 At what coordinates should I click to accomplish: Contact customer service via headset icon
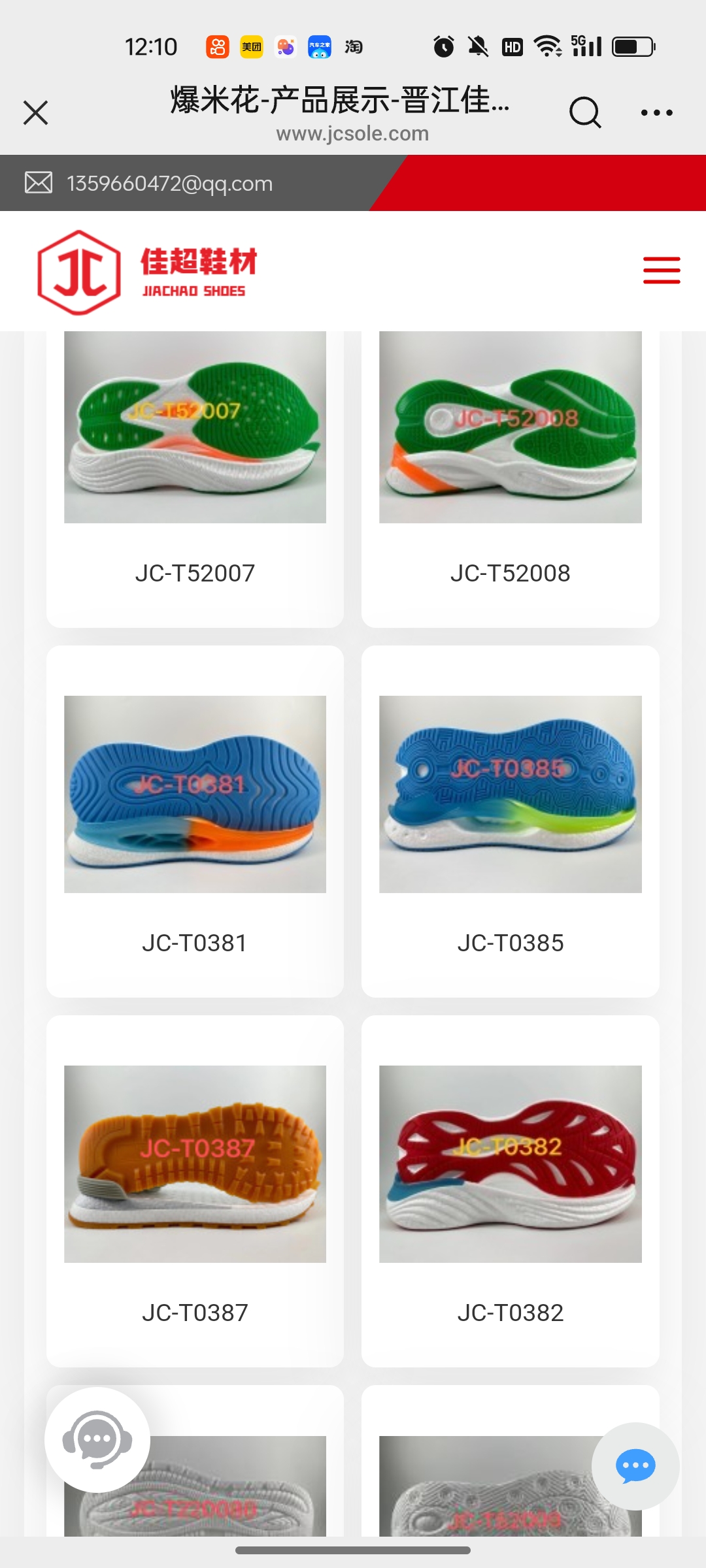(97, 1439)
